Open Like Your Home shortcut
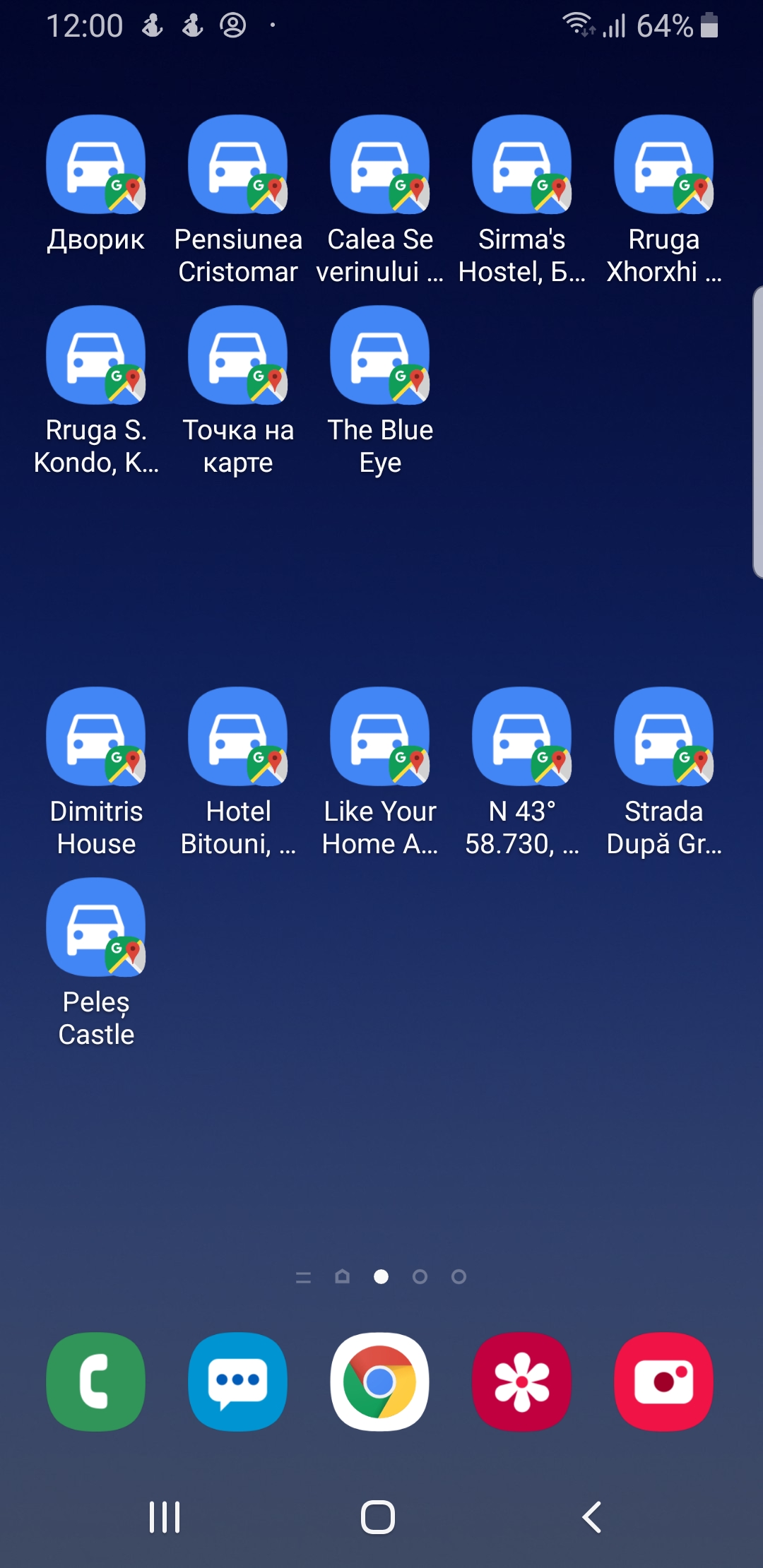 click(x=380, y=737)
